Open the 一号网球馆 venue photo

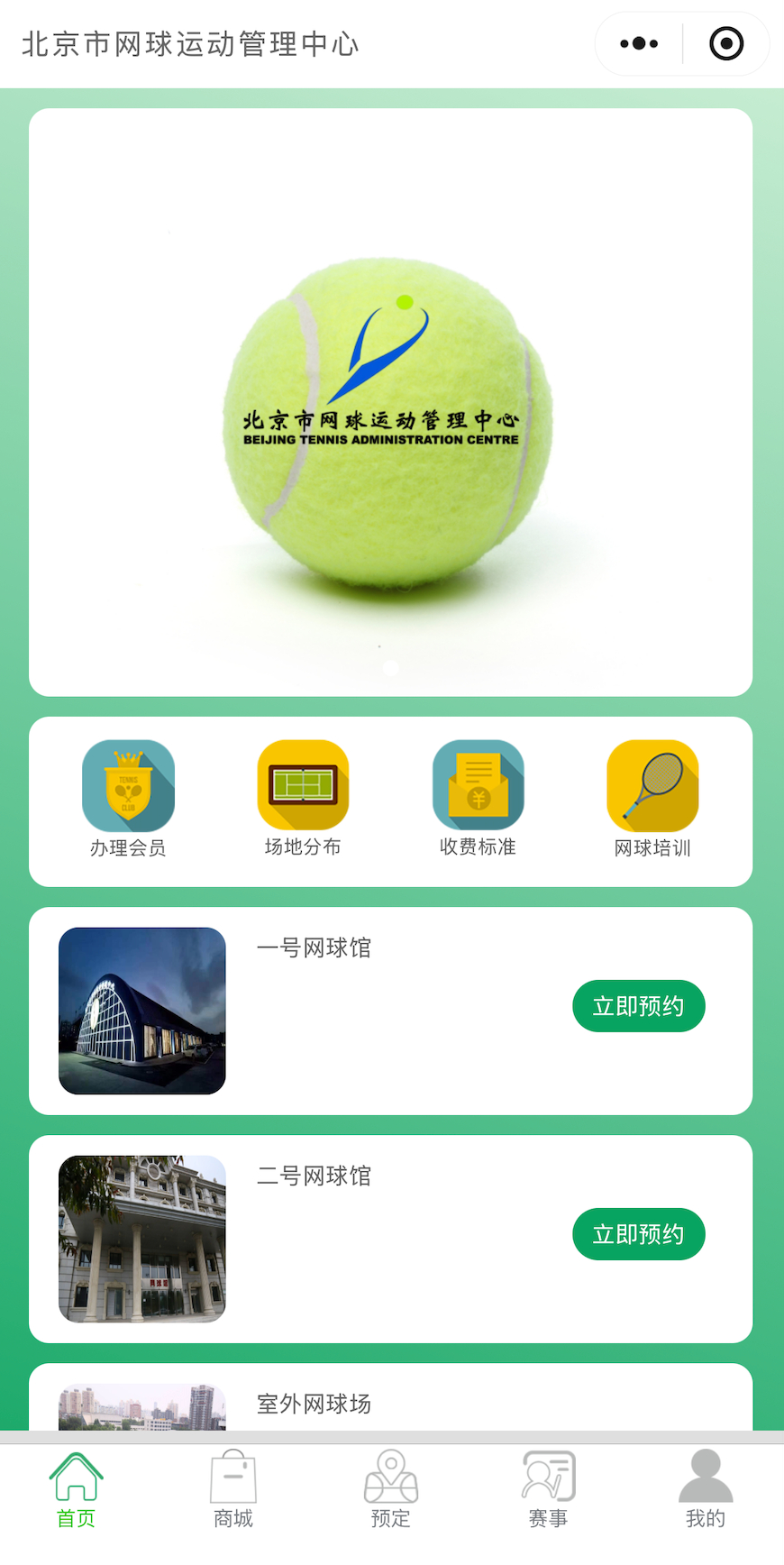tap(142, 1011)
